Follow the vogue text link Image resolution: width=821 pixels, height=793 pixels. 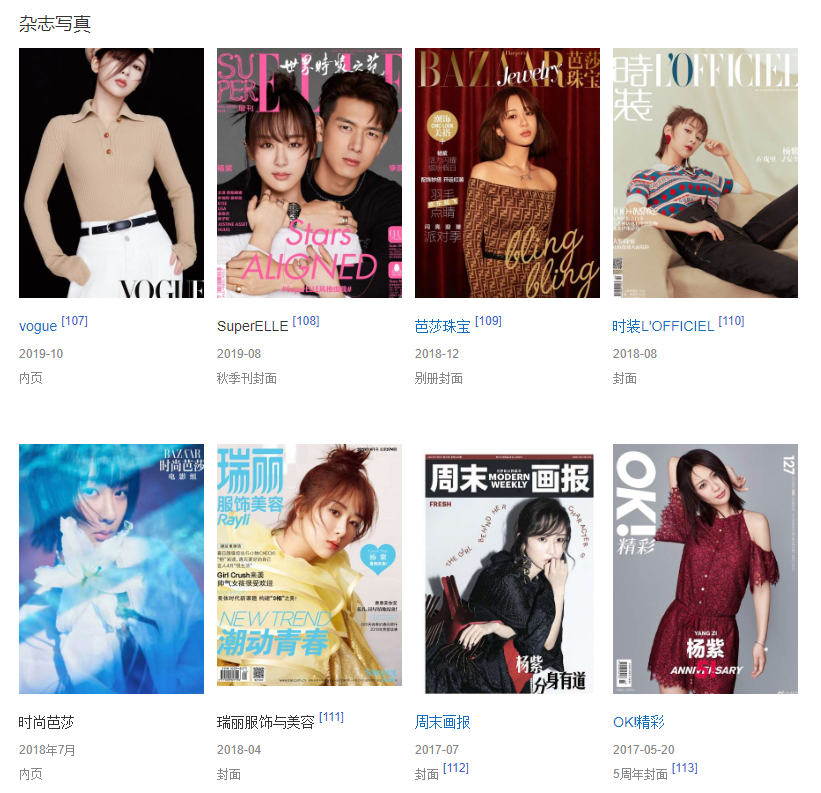(x=38, y=326)
